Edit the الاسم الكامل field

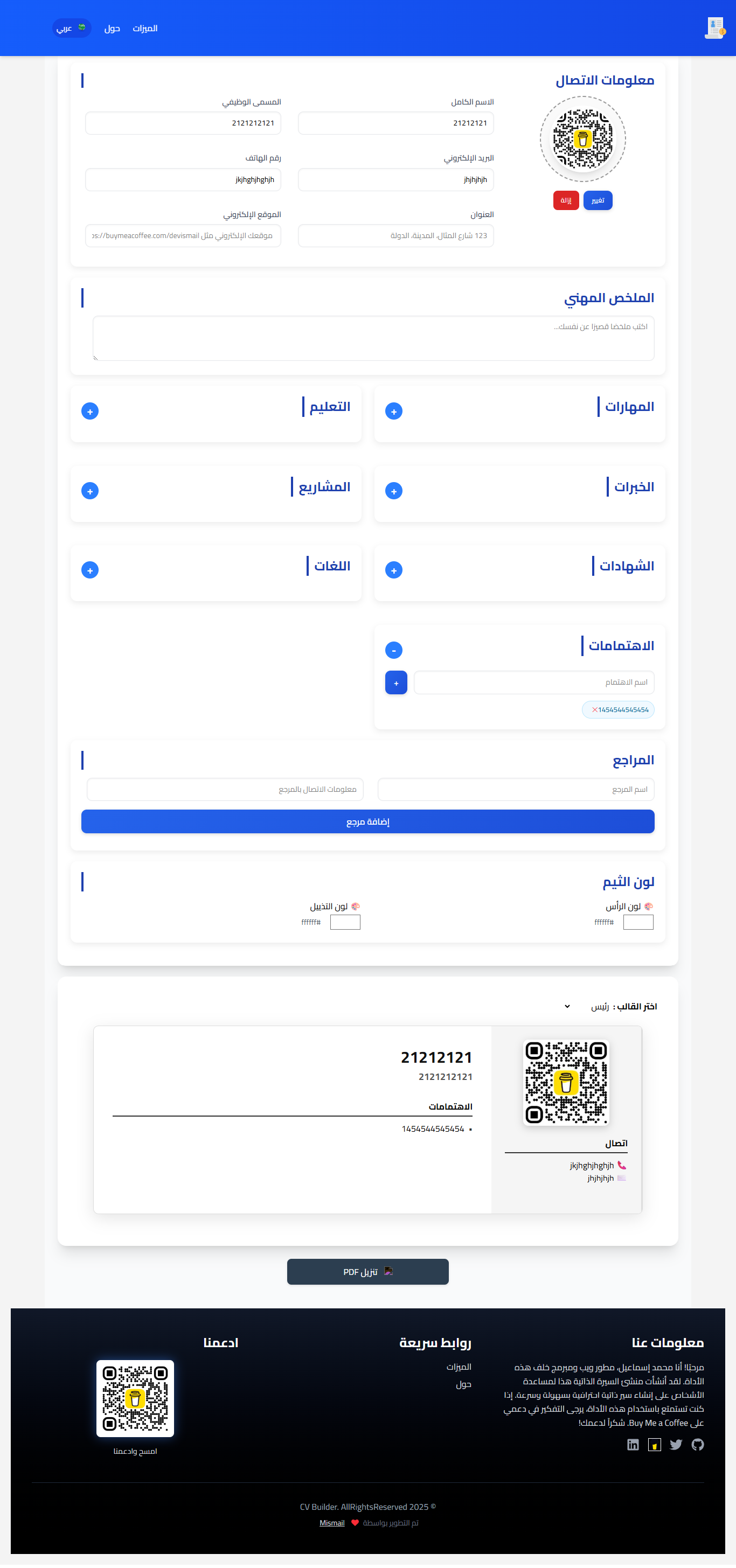click(x=395, y=123)
